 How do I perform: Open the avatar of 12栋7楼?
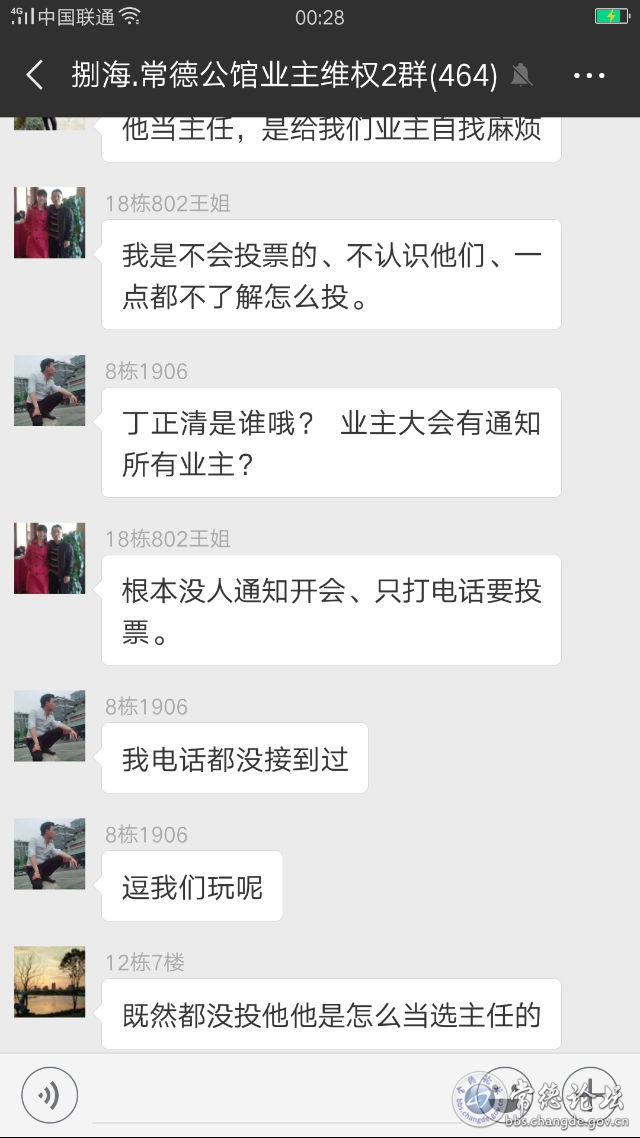pyautogui.click(x=49, y=981)
